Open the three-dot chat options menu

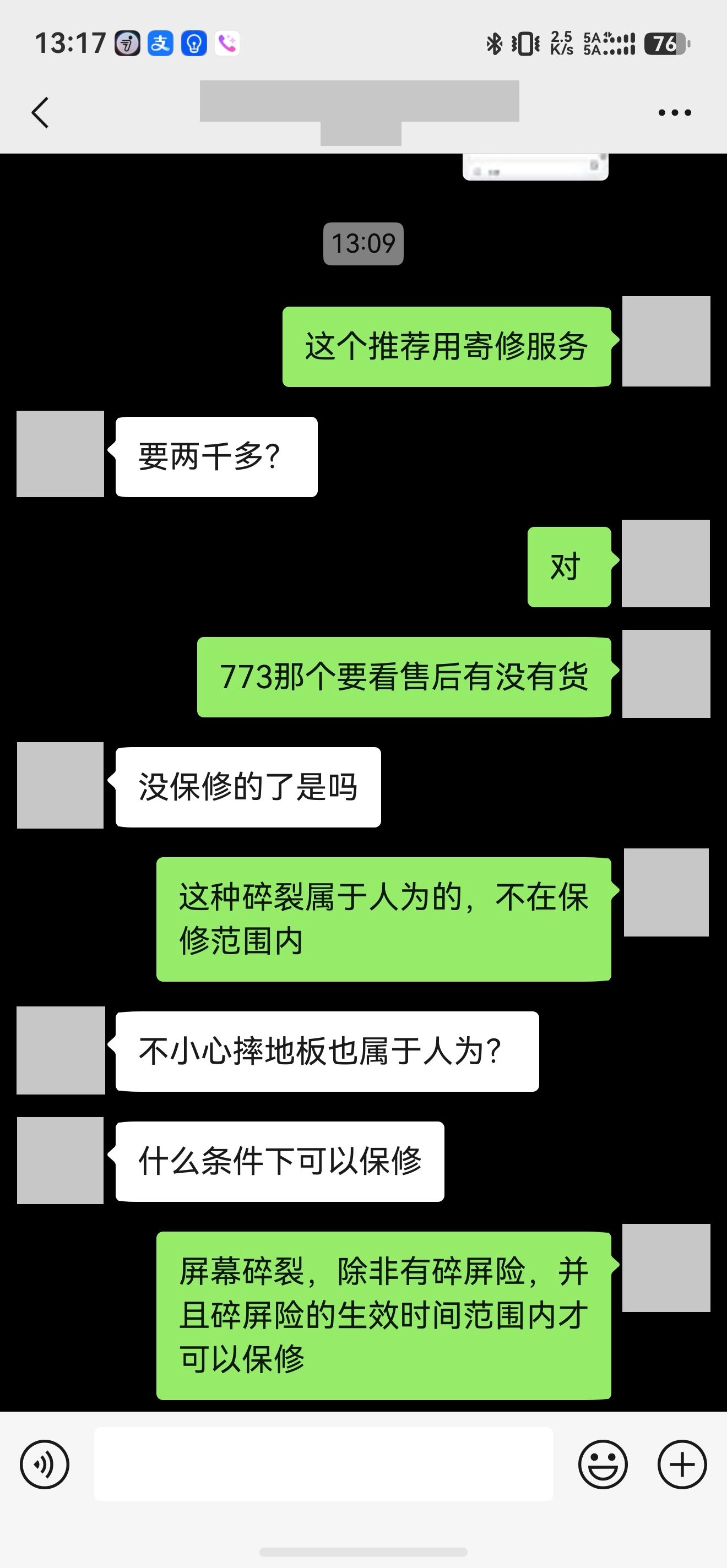pos(675,113)
